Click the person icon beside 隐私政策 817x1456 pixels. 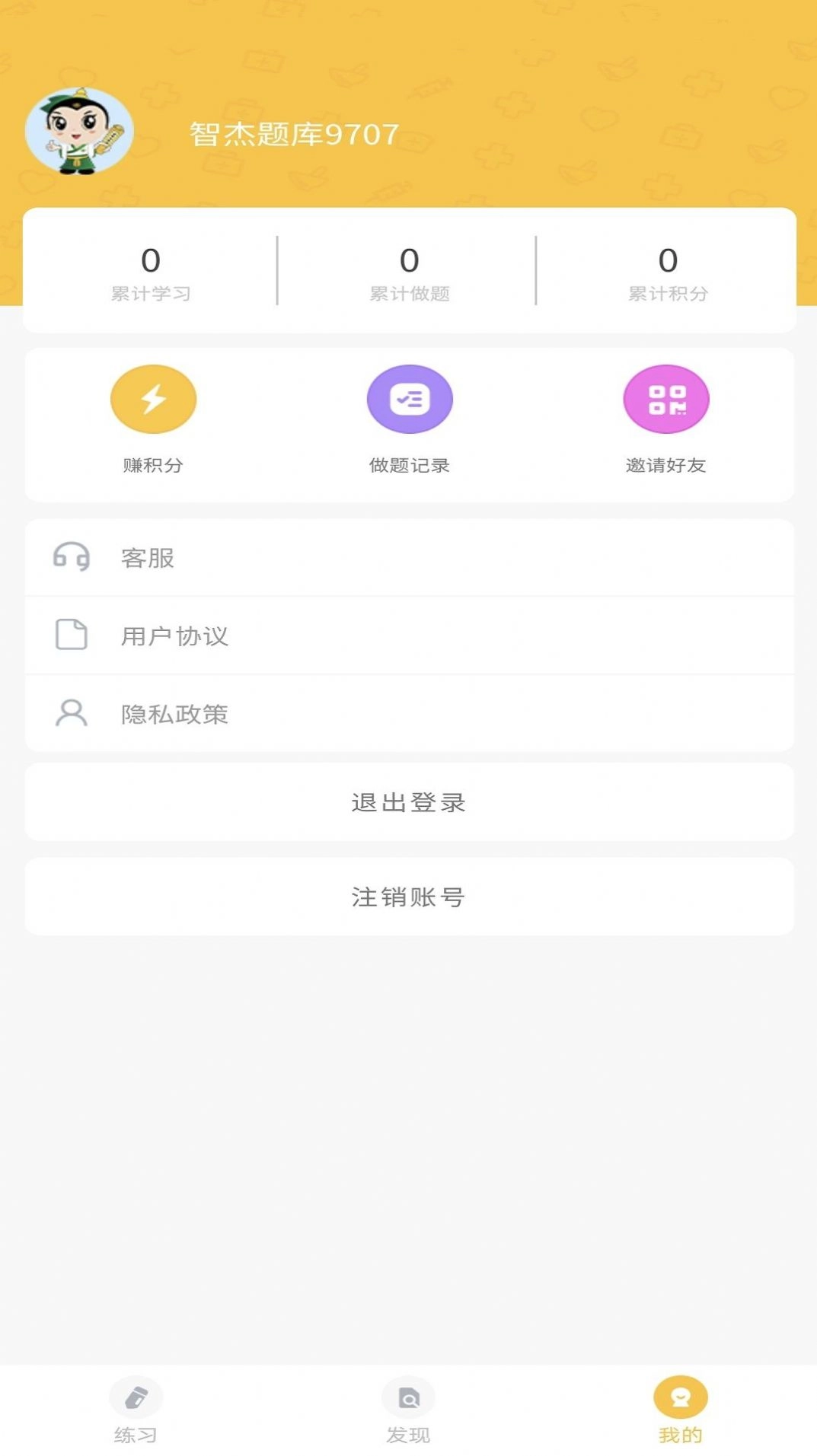[x=72, y=713]
